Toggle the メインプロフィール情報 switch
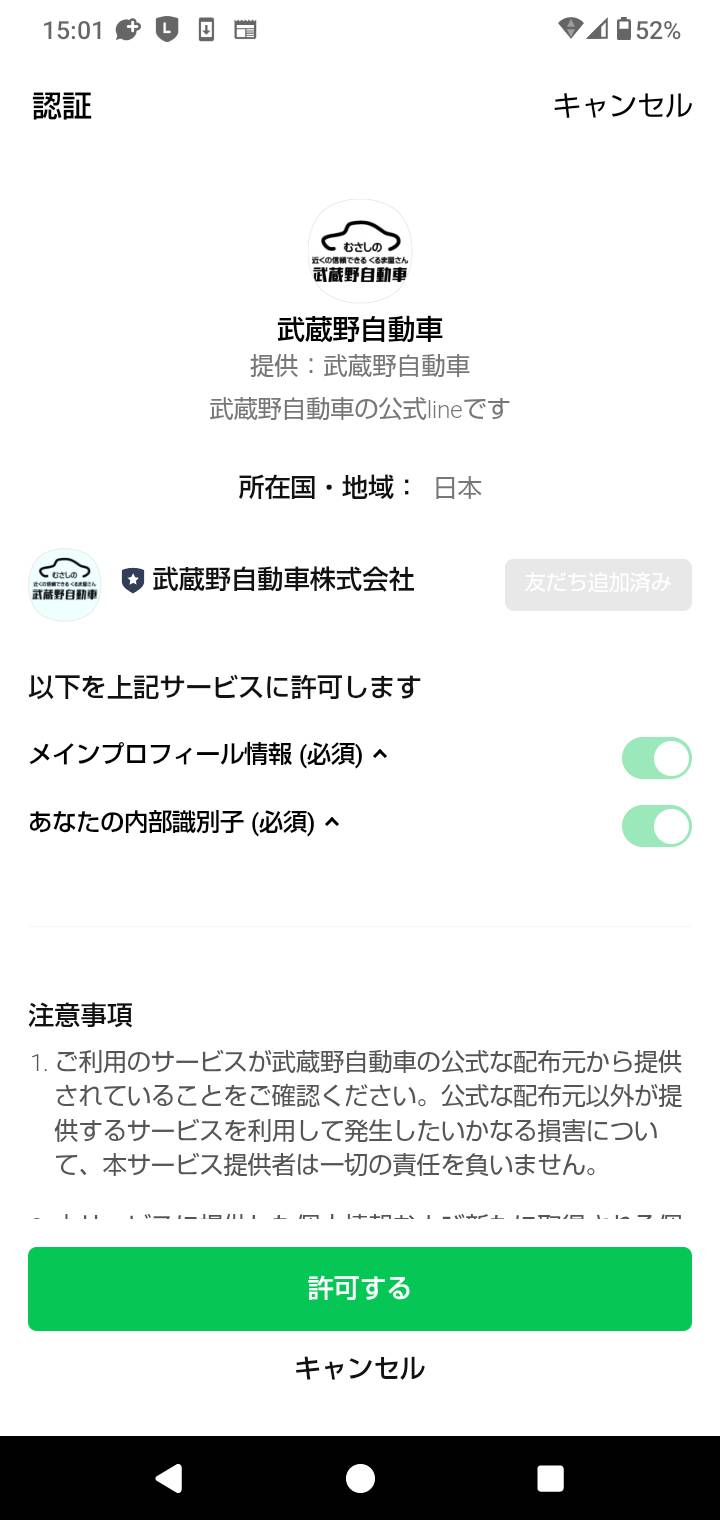720x1520 pixels. click(656, 758)
